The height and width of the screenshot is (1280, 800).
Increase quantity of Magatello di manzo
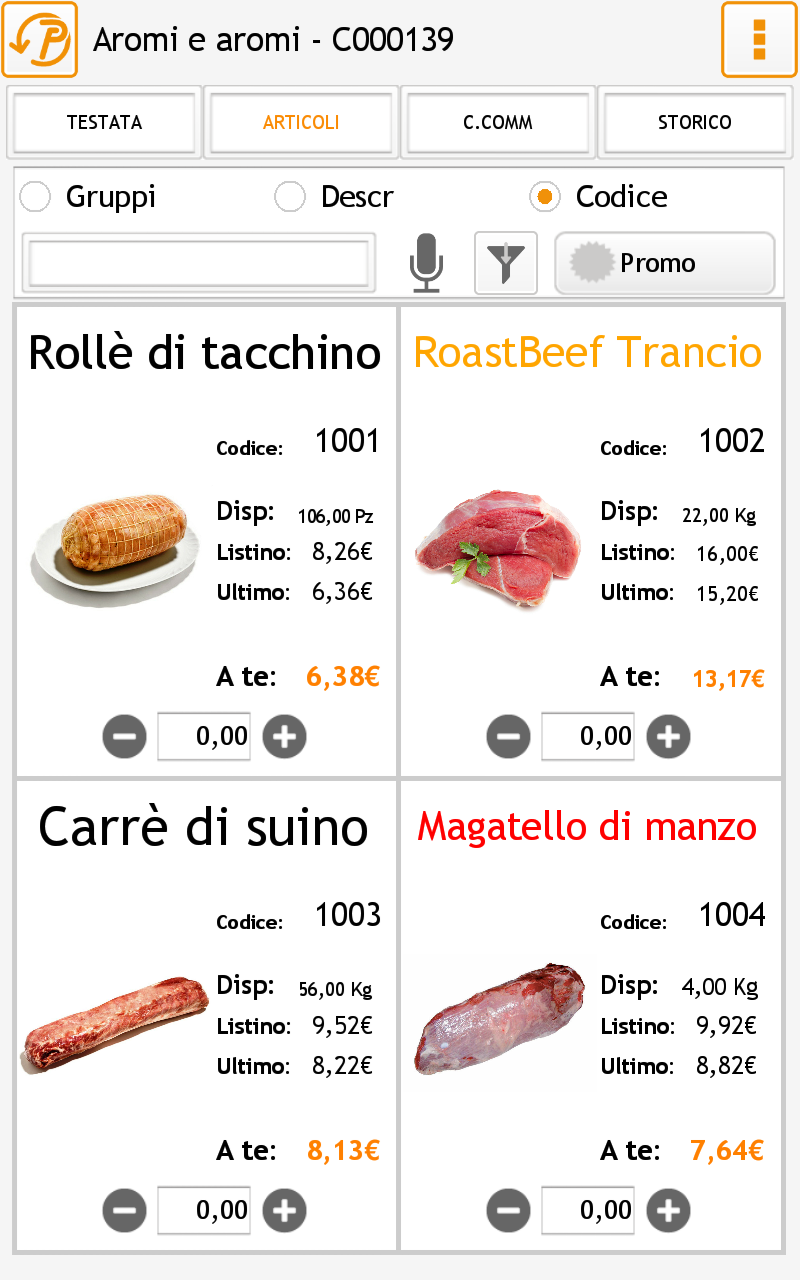tap(668, 1211)
